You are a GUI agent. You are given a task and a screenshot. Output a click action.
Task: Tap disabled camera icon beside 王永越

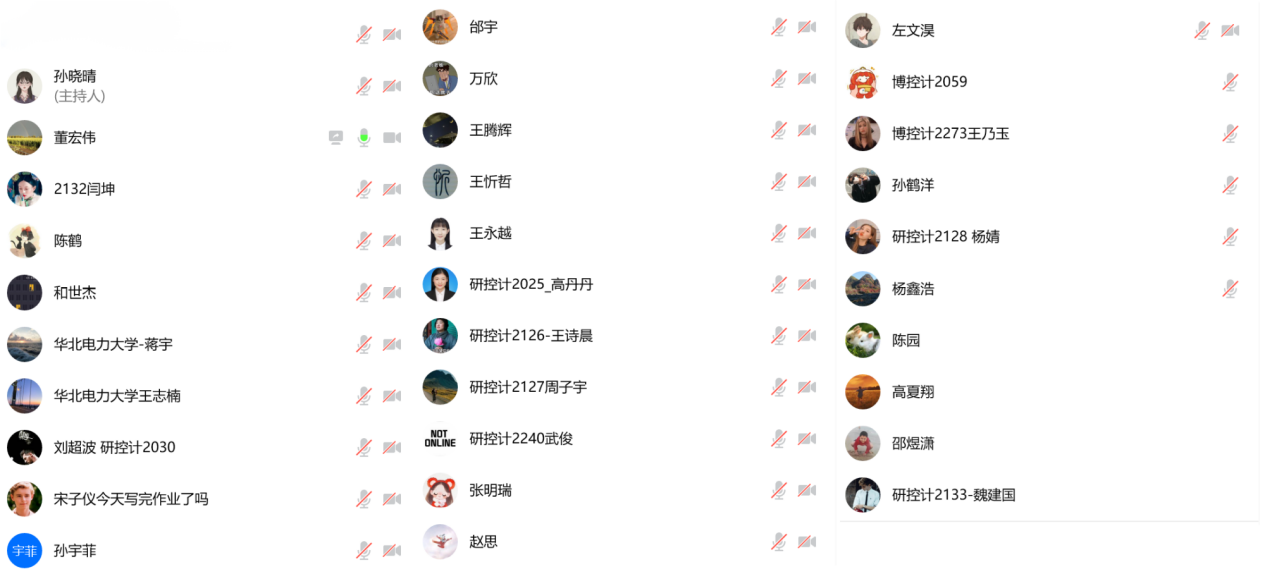point(807,233)
